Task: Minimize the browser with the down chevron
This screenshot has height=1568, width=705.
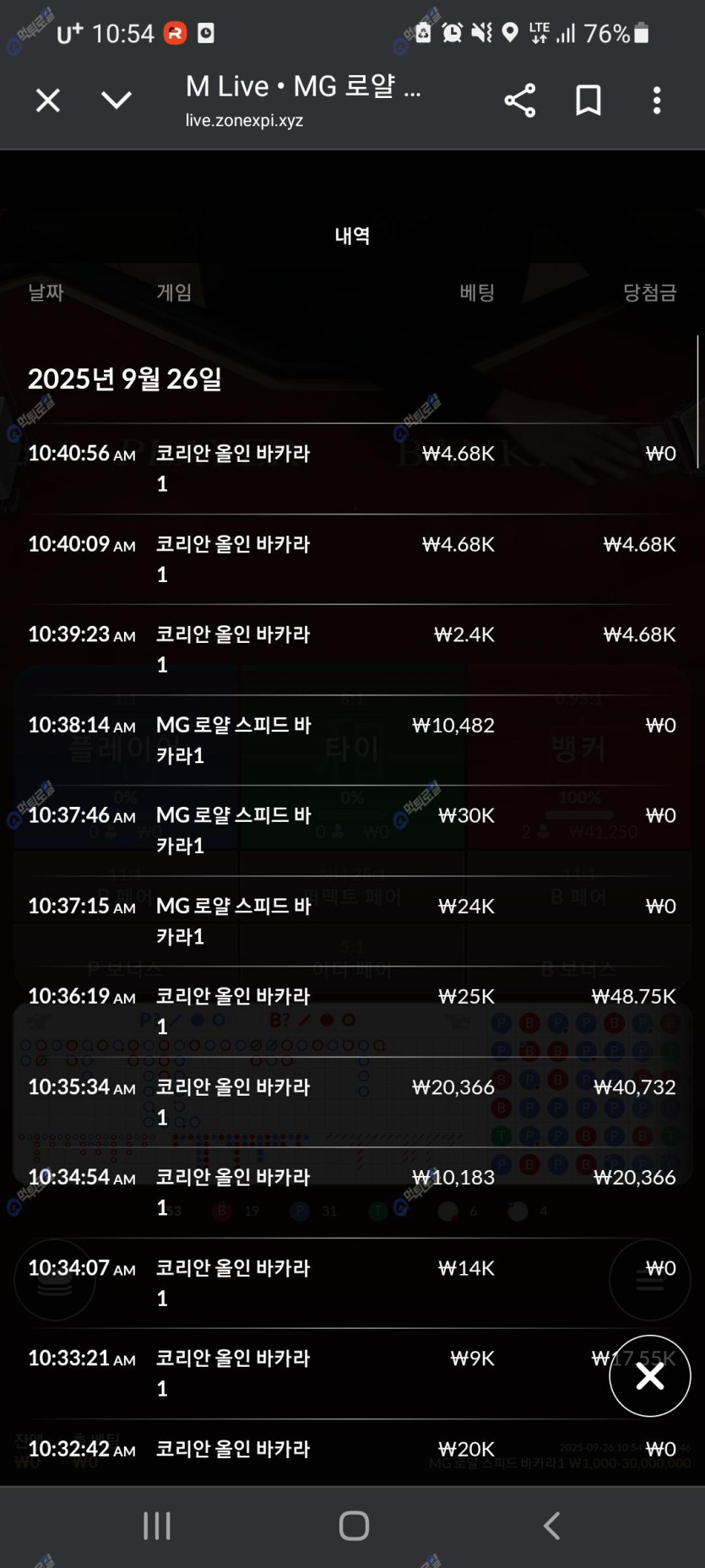Action: [x=117, y=101]
